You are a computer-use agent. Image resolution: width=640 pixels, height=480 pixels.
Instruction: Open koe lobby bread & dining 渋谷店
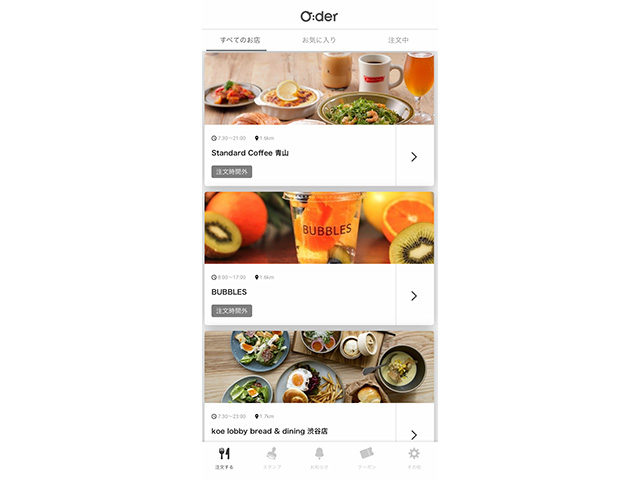[x=300, y=430]
